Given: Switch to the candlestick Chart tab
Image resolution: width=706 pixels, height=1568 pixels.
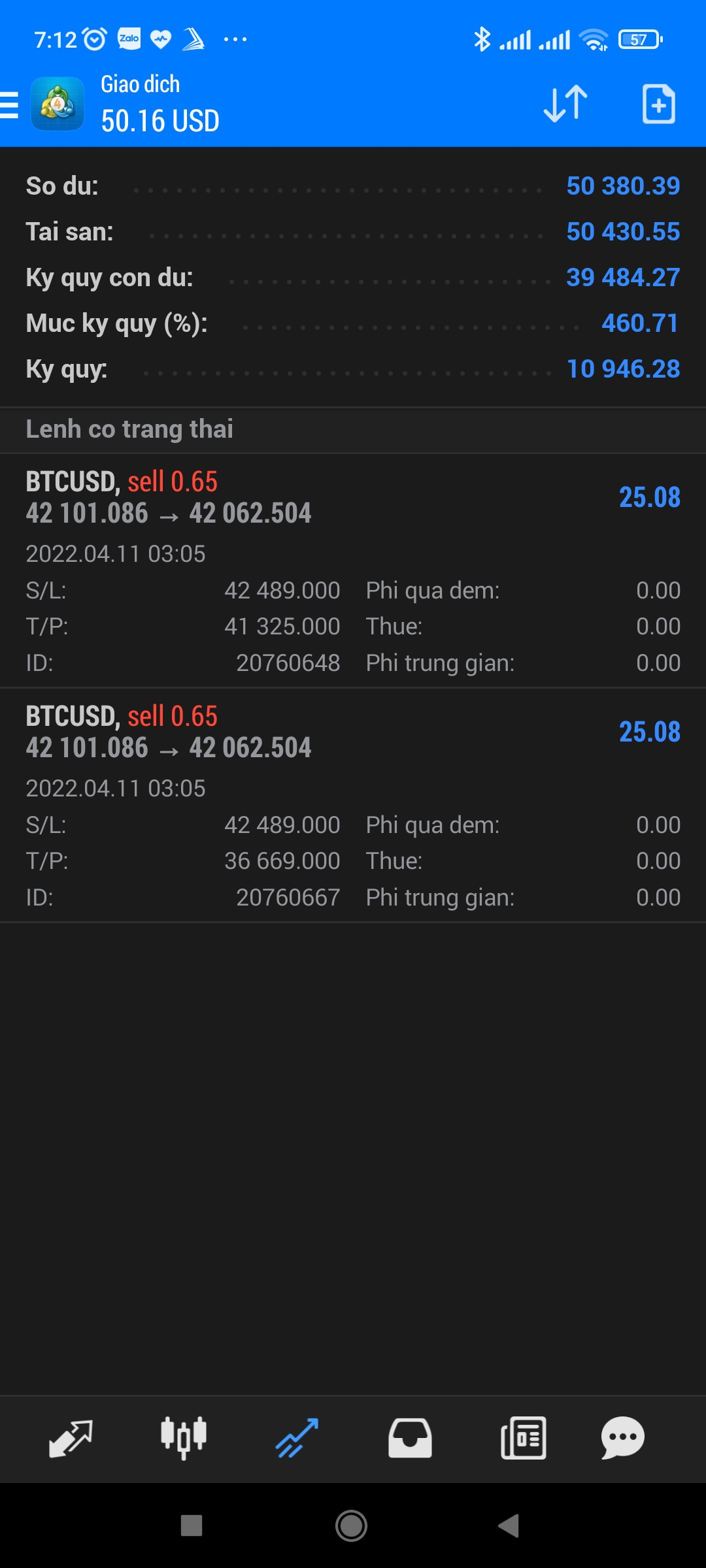Looking at the screenshot, I should coord(184,1439).
